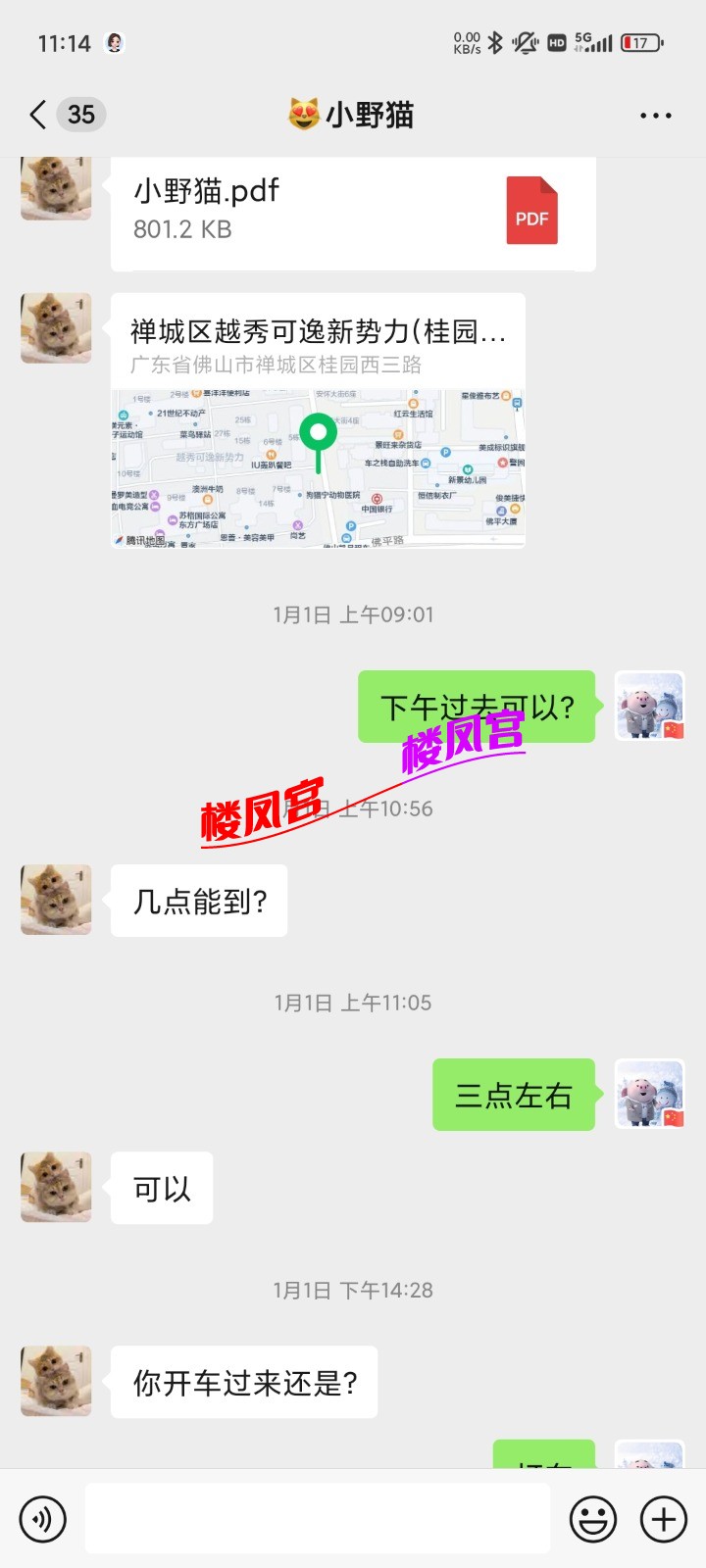The width and height of the screenshot is (706, 1568).
Task: Tap the message input field
Action: click(314, 1517)
